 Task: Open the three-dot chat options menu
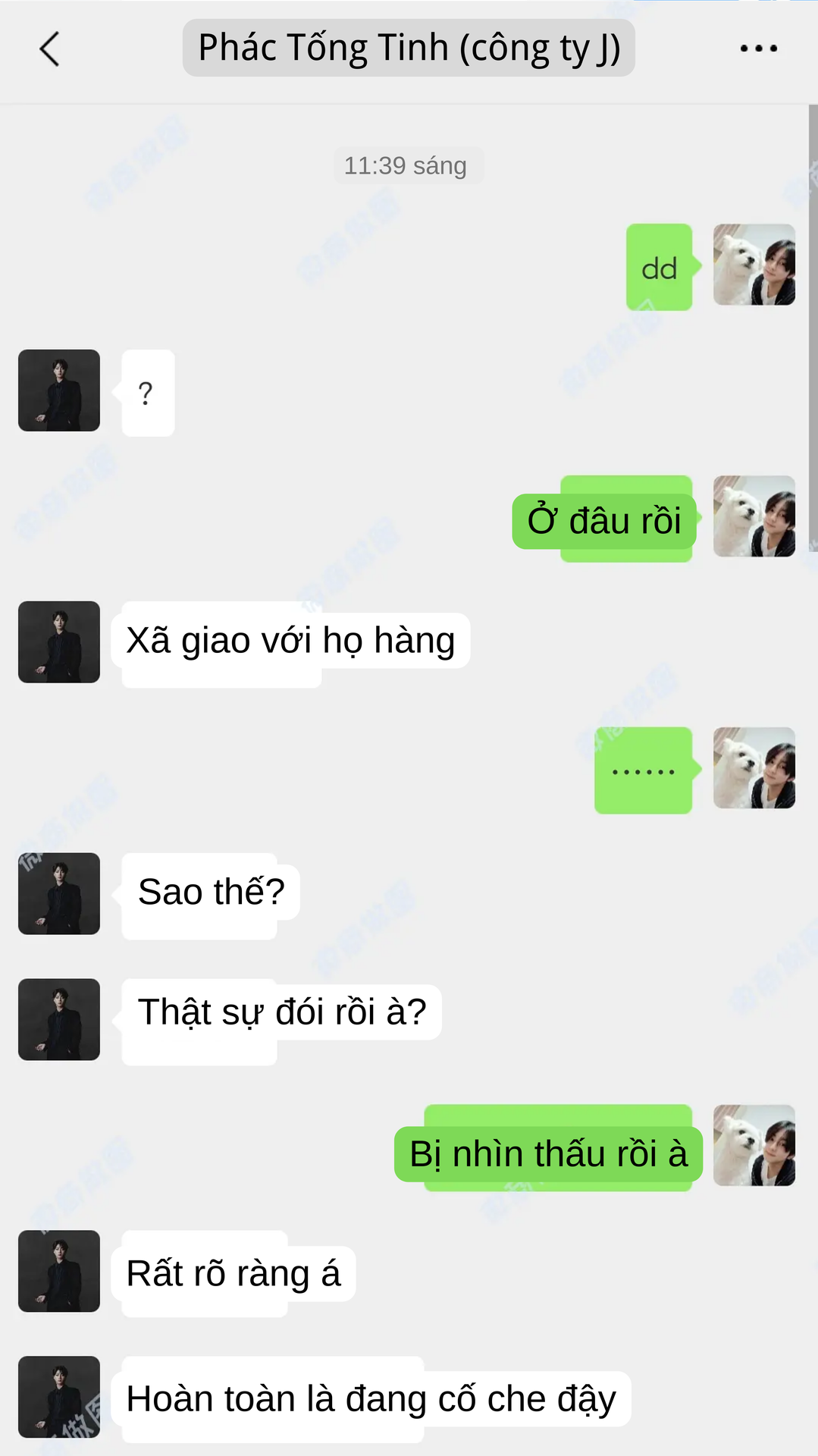tap(758, 49)
